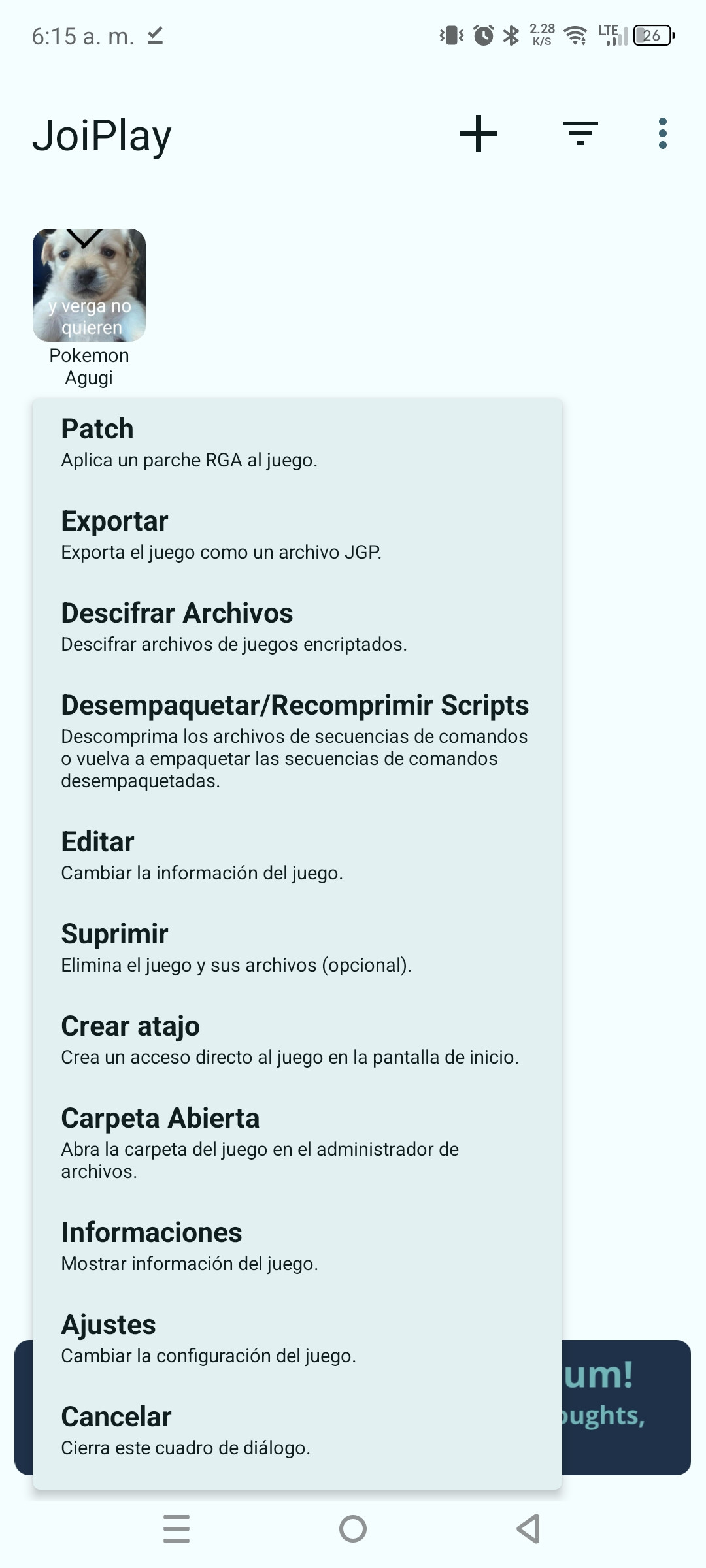Tap Cancelar to close the dialog

click(297, 1430)
